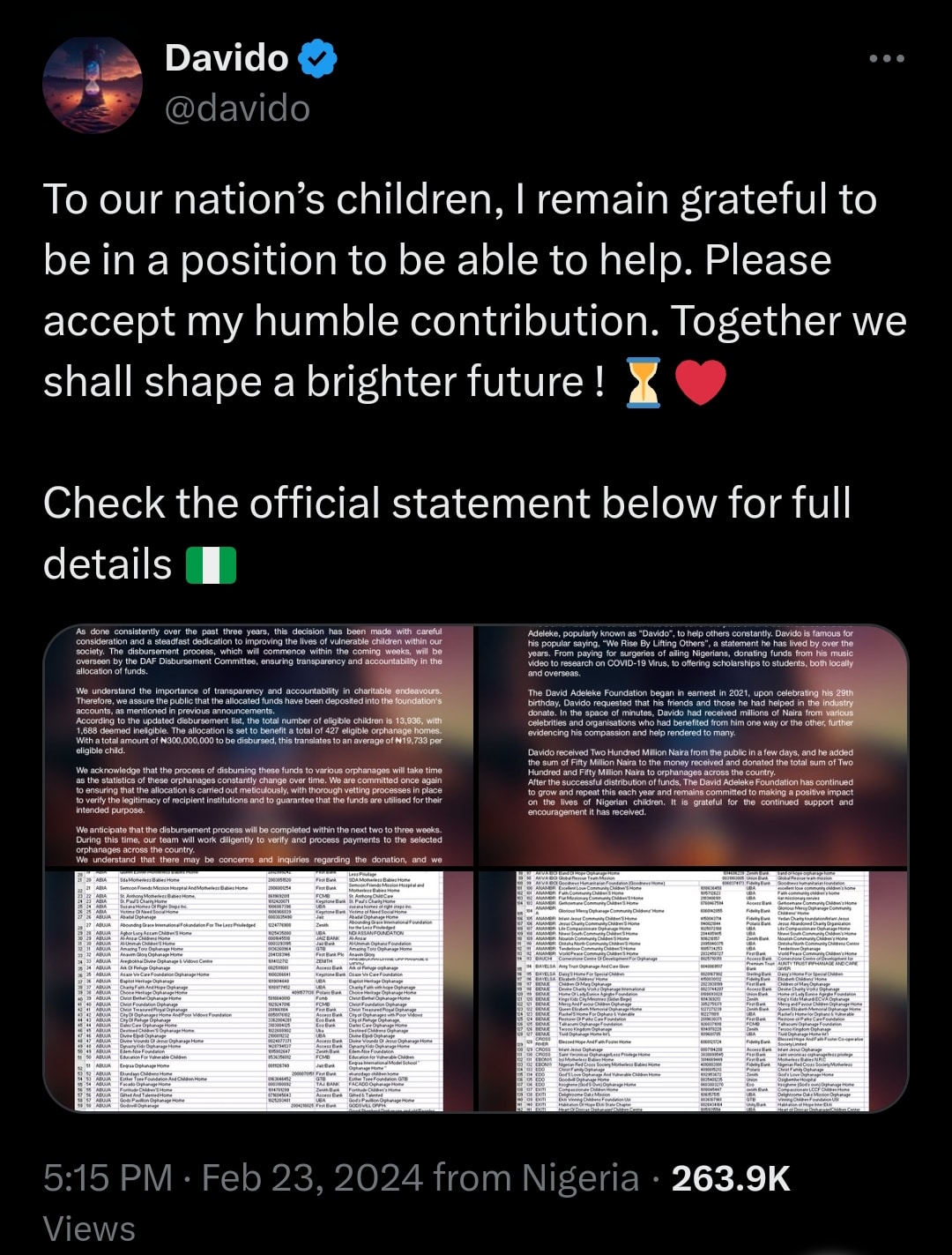
Task: Open top-left statement image in the tweet
Action: (259, 746)
